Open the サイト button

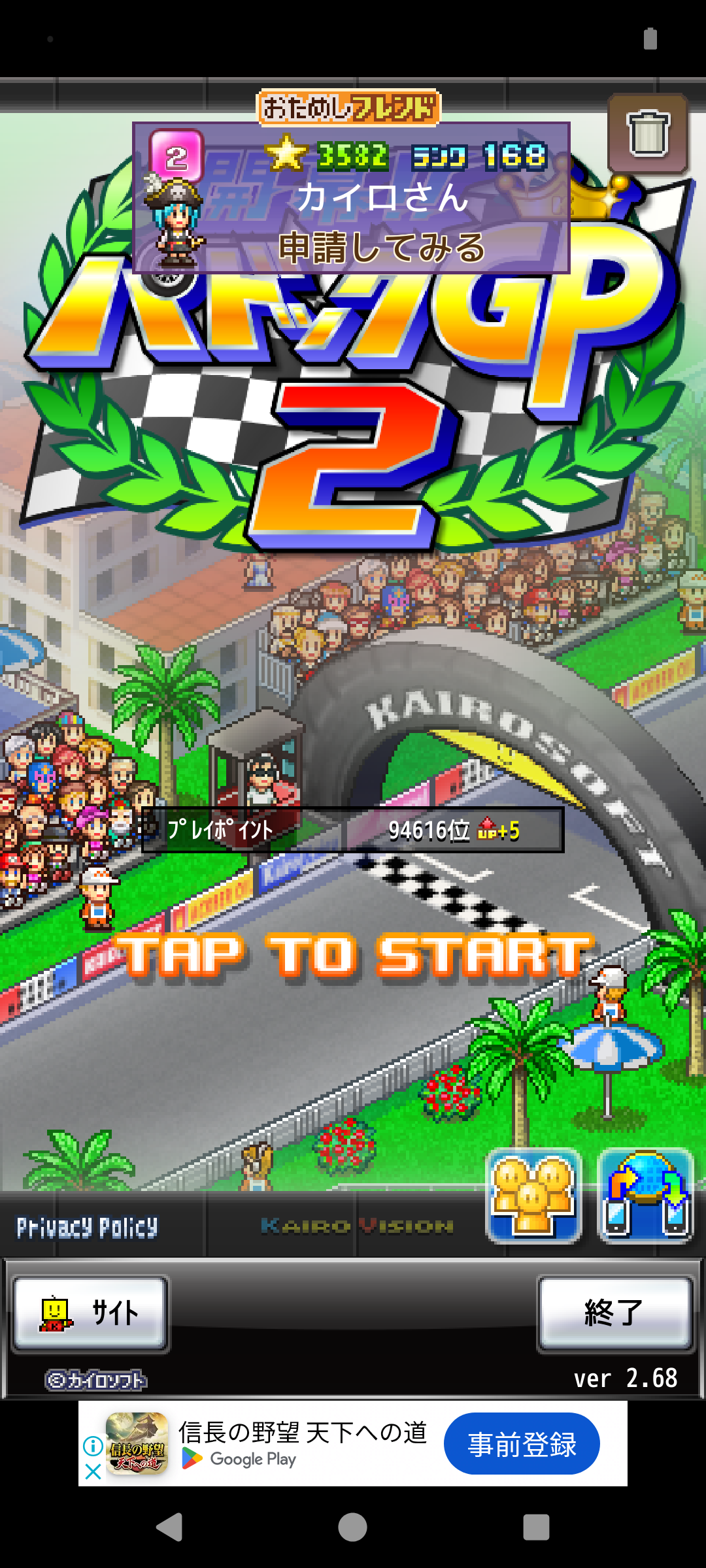90,1313
